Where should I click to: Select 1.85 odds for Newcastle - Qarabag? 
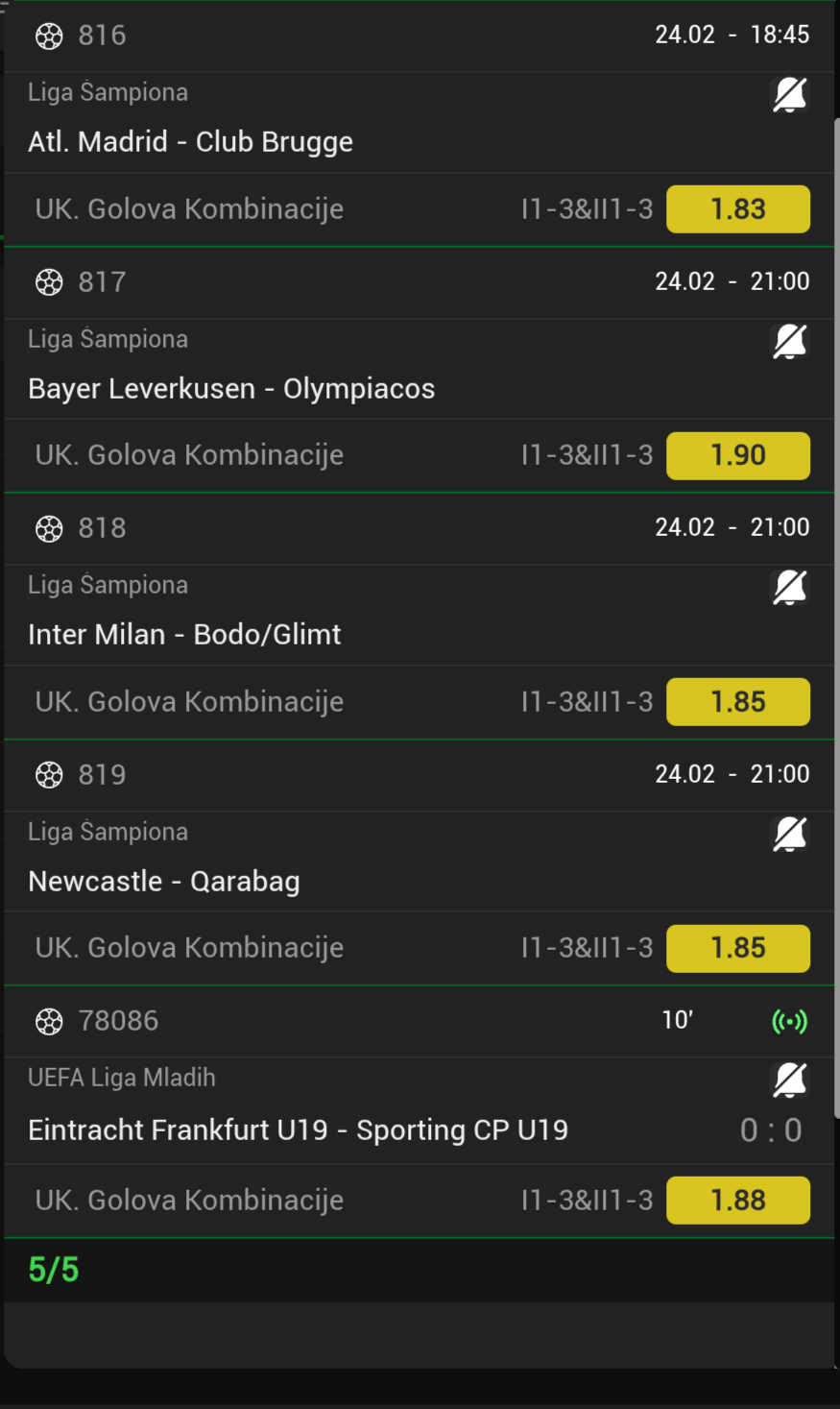pos(737,948)
